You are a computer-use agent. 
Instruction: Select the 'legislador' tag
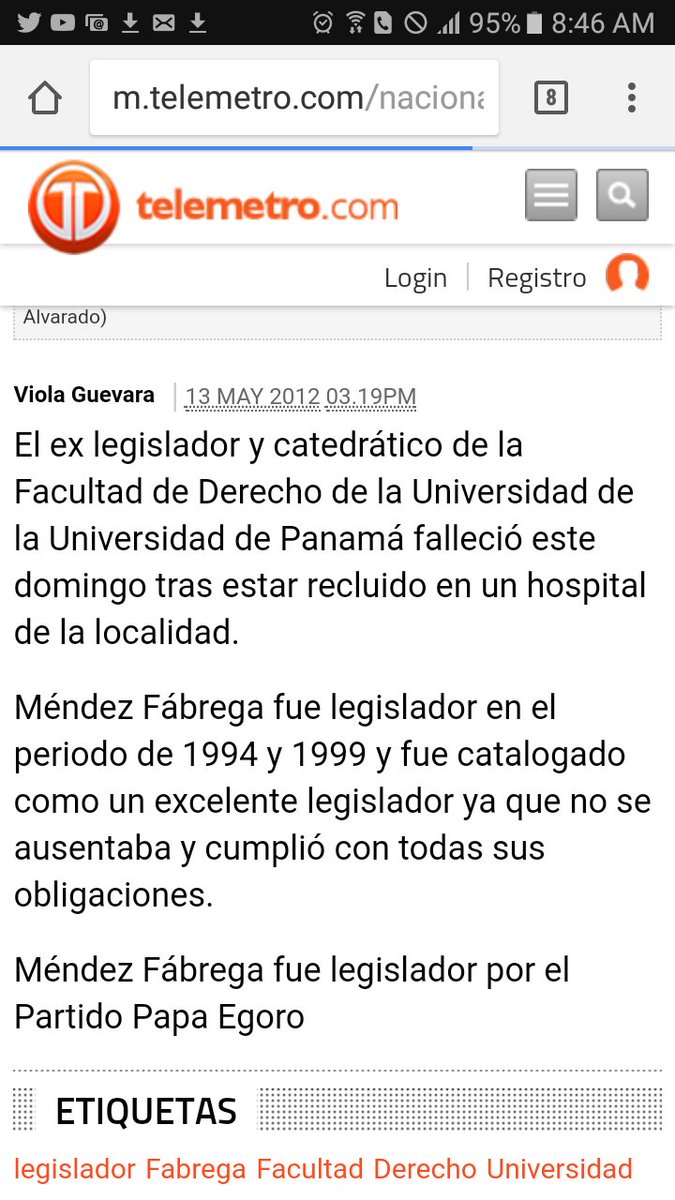pos(75,1169)
